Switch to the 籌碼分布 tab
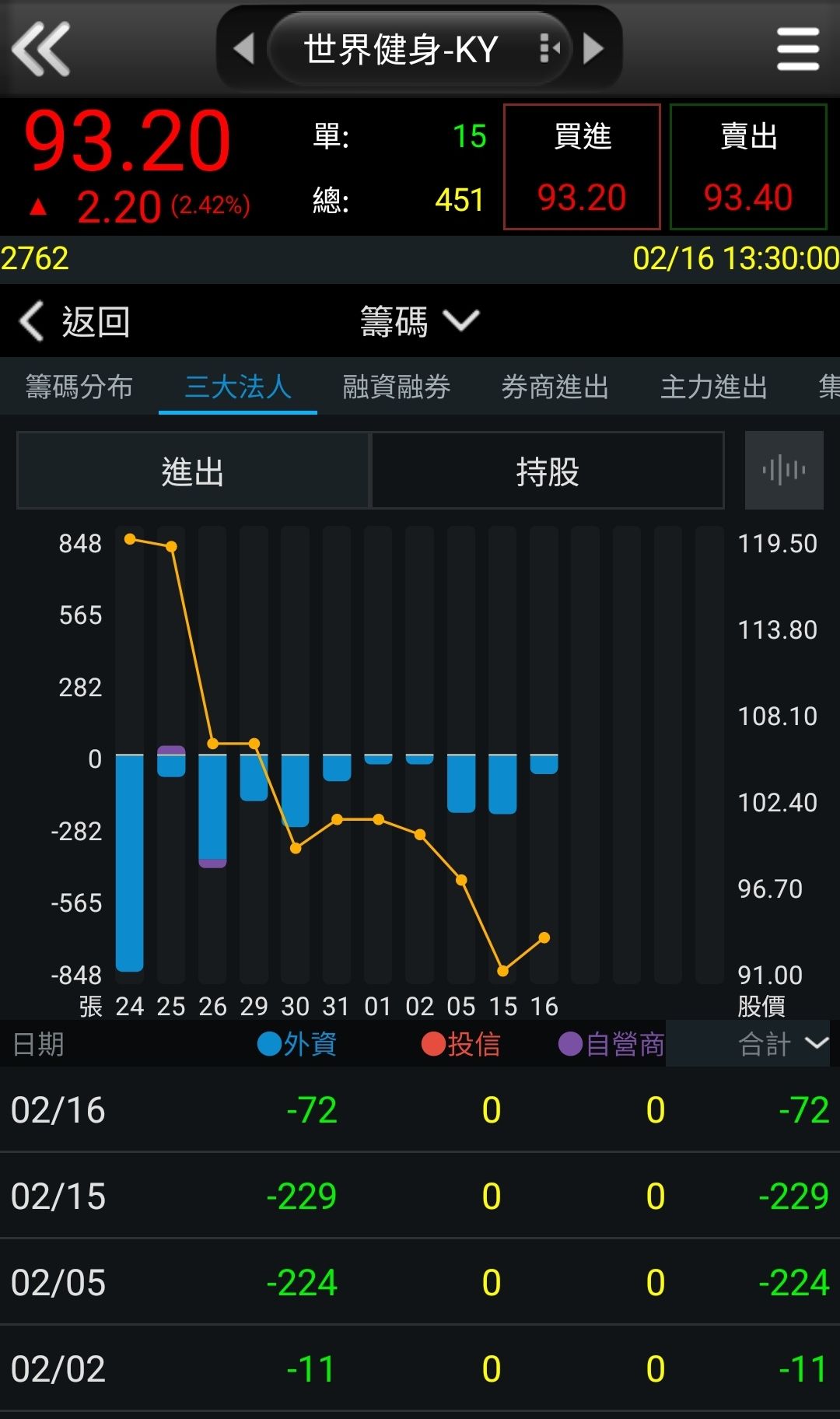This screenshot has height=1419, width=840. tap(79, 387)
